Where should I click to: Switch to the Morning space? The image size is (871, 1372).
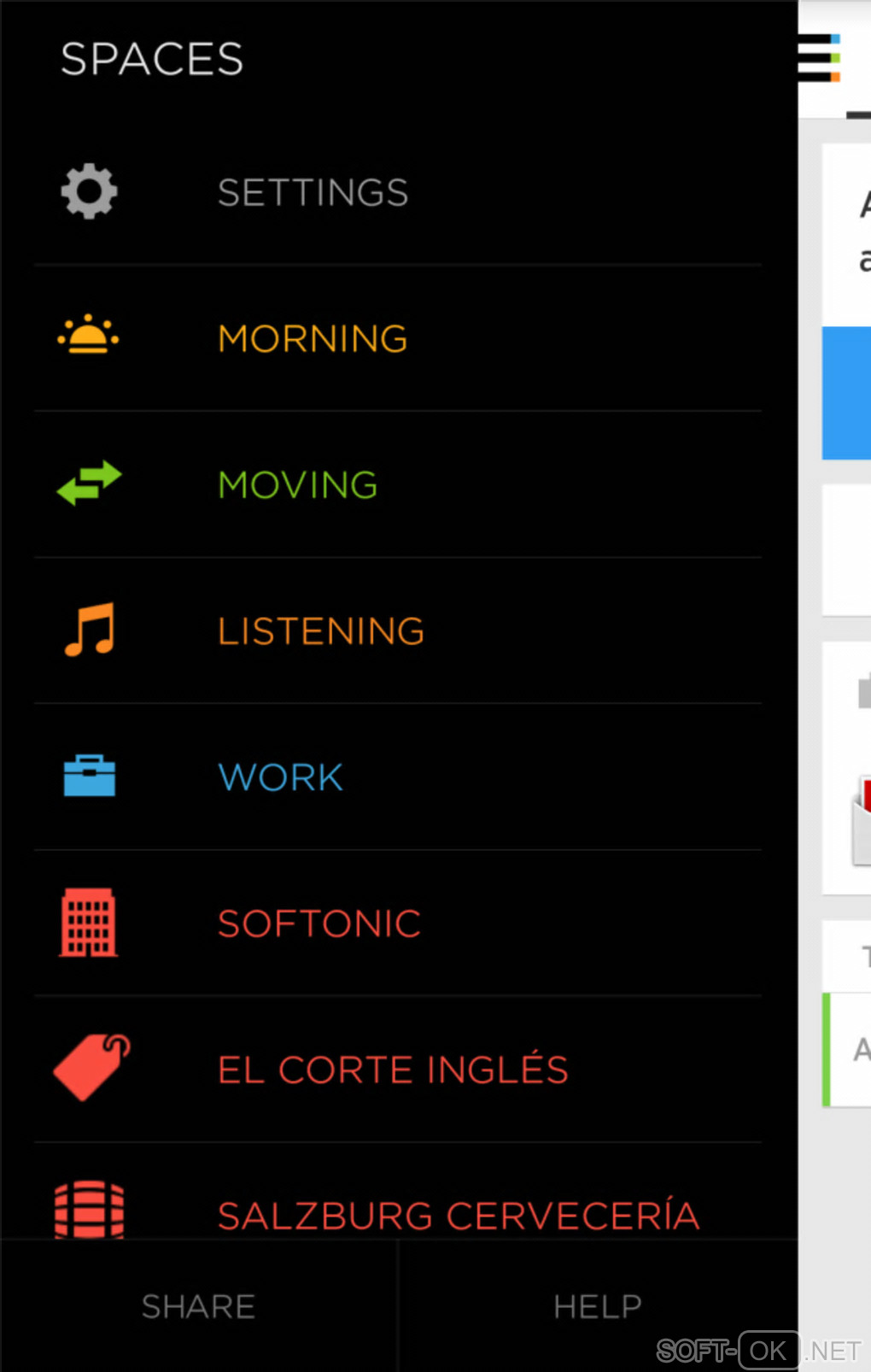click(313, 339)
